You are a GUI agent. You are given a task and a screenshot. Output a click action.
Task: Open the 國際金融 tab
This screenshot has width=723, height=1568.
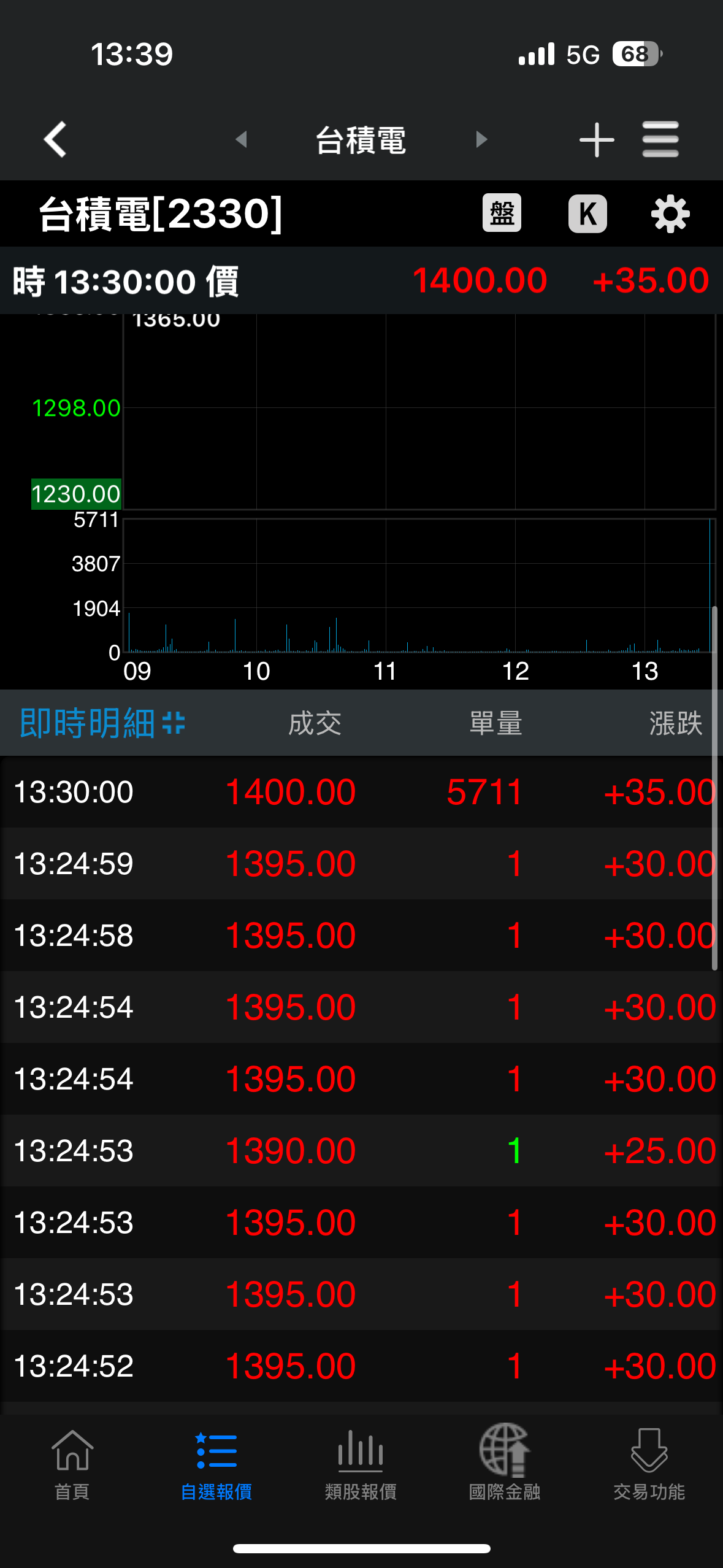[504, 1464]
